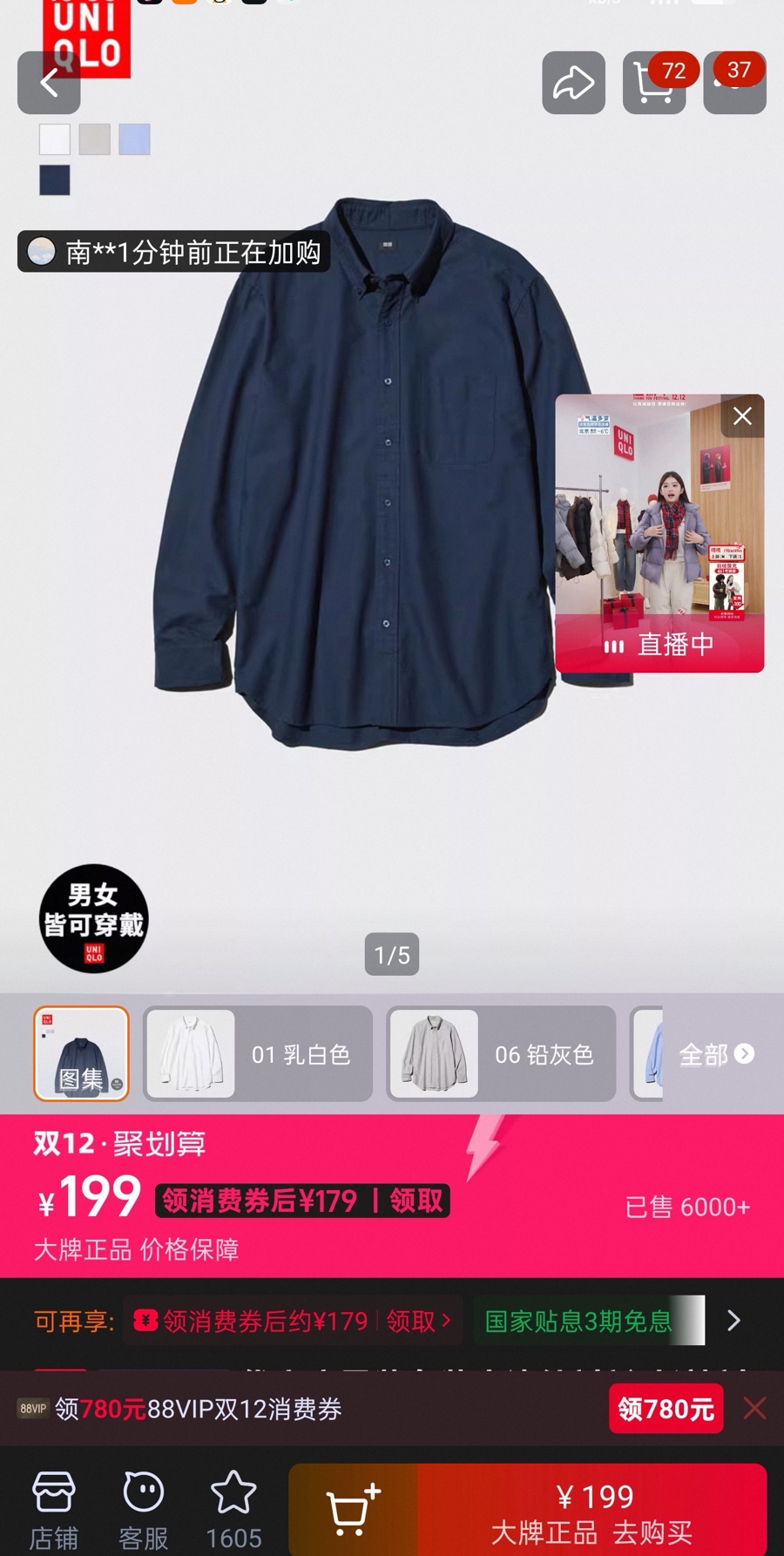Open the shopping cart with 72 items

click(x=653, y=83)
